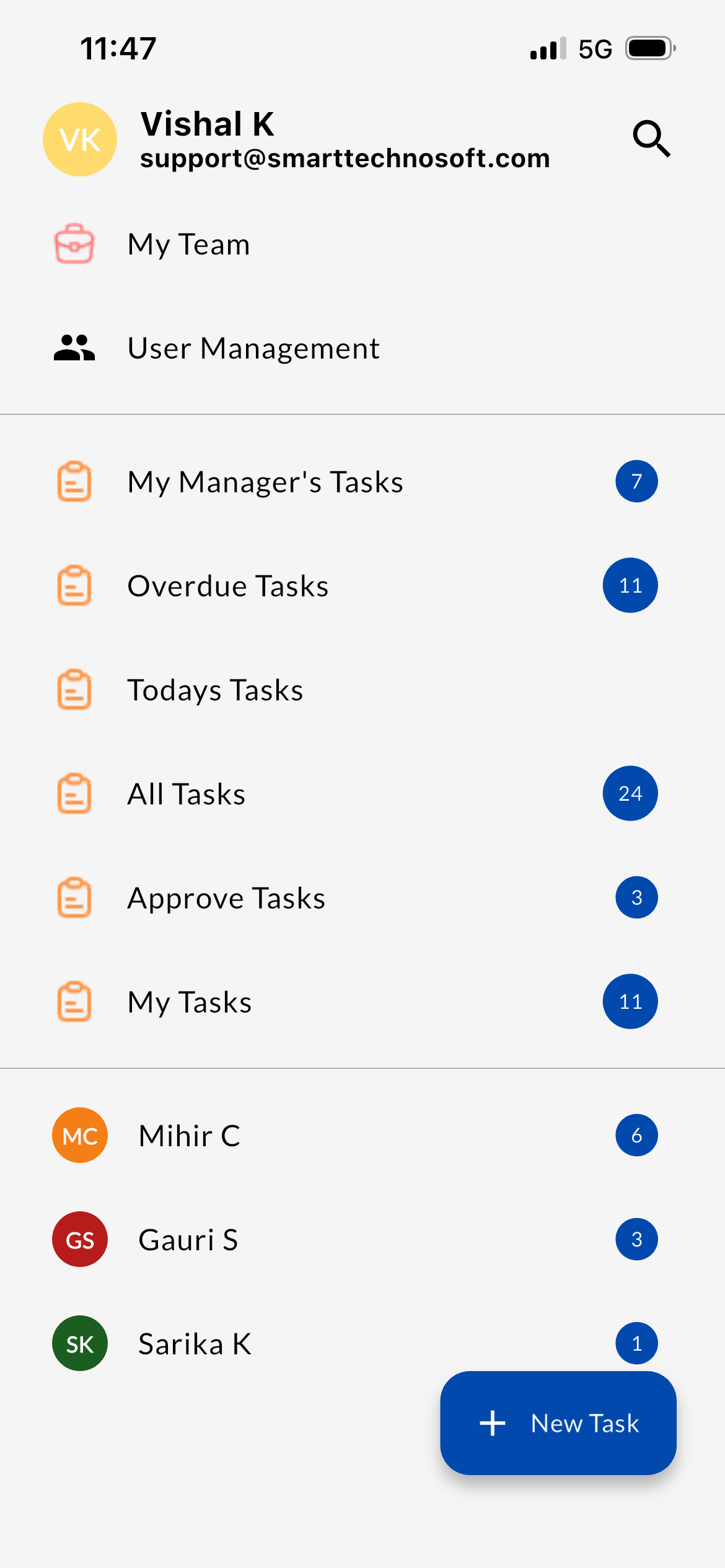The height and width of the screenshot is (1568, 725).
Task: Select team member Sarika K
Action: tap(195, 1344)
